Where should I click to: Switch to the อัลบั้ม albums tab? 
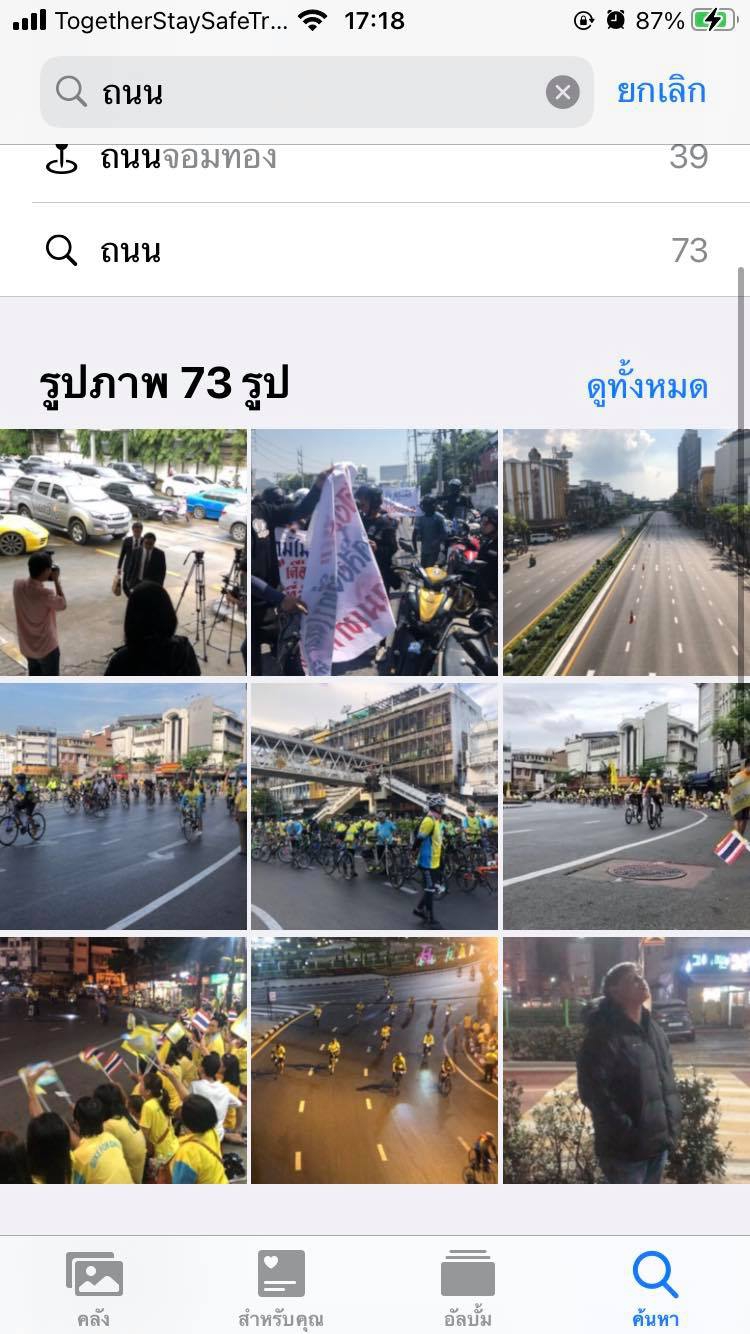[x=468, y=1288]
